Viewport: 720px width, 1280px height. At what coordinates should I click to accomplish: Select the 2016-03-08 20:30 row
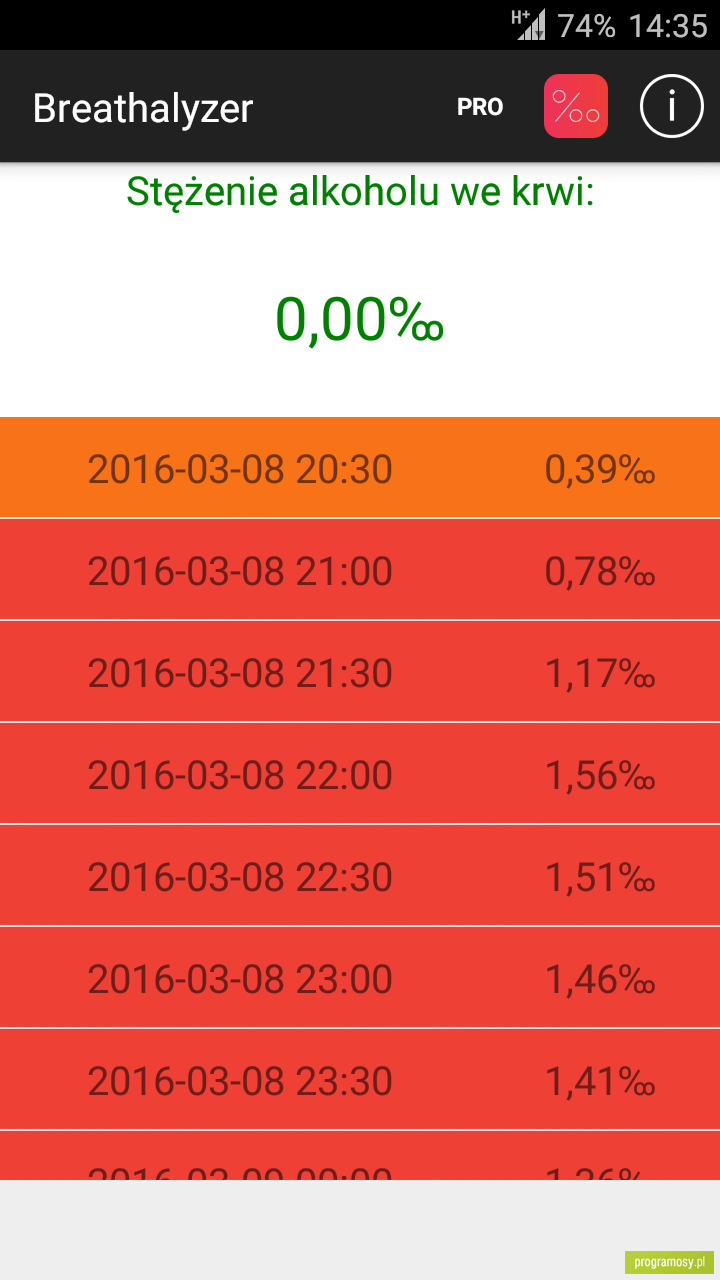tap(360, 468)
